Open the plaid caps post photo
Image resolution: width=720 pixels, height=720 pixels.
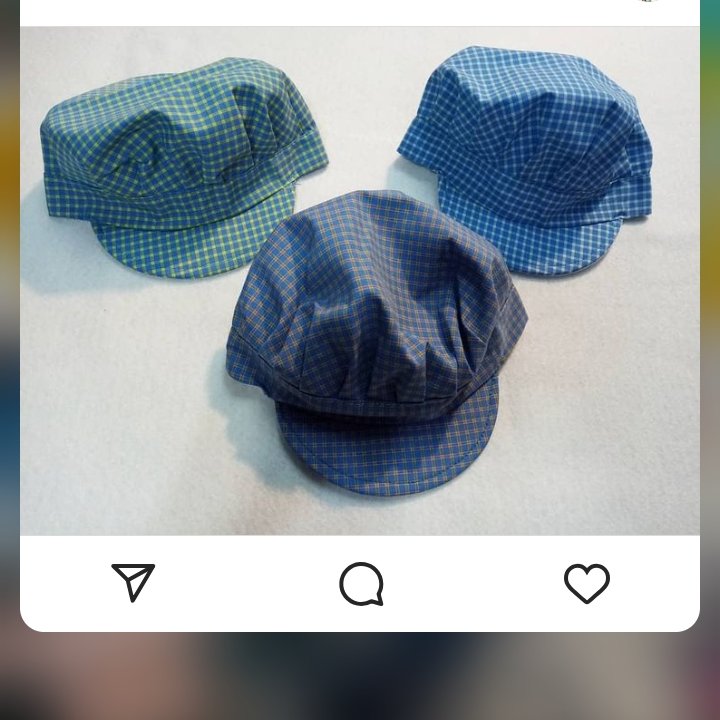(x=360, y=280)
